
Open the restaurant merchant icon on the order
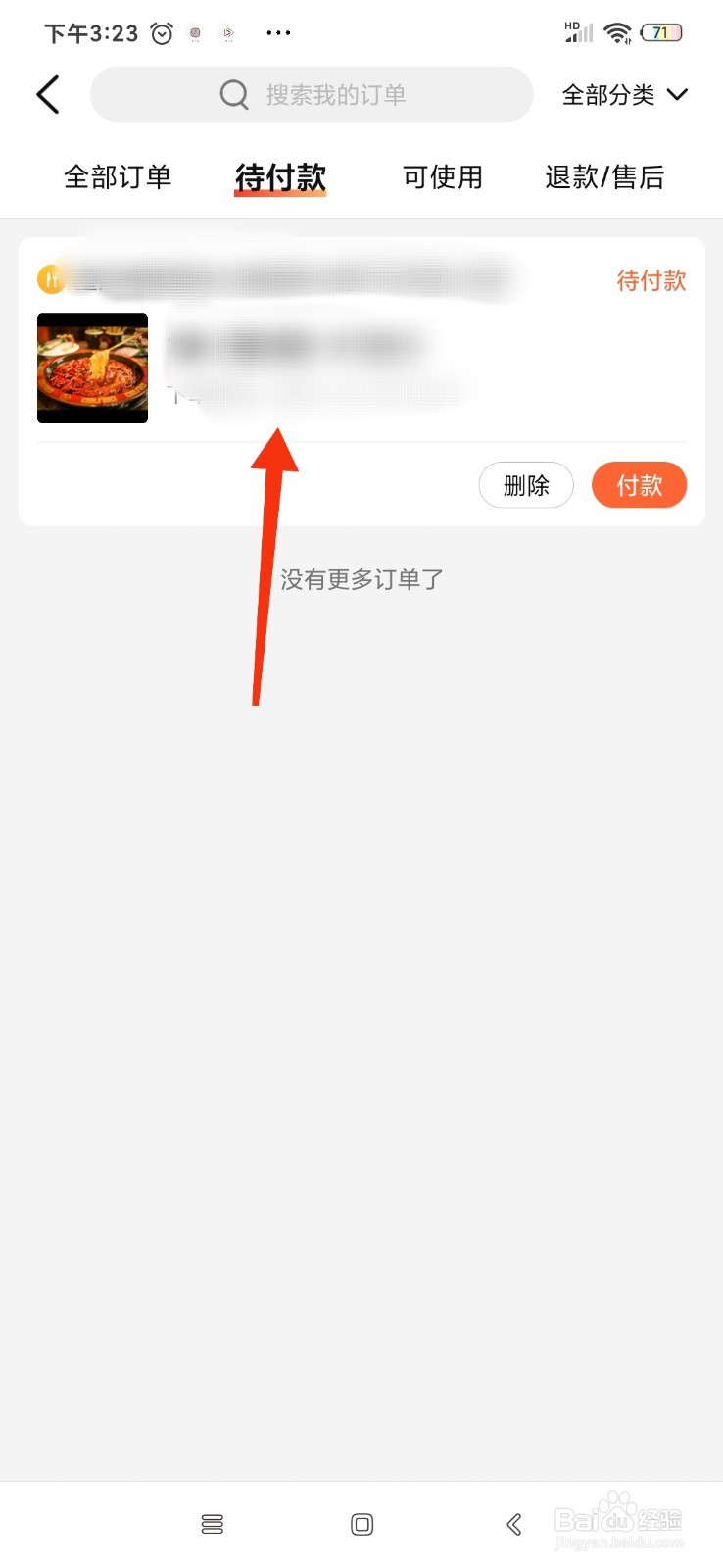click(x=50, y=278)
